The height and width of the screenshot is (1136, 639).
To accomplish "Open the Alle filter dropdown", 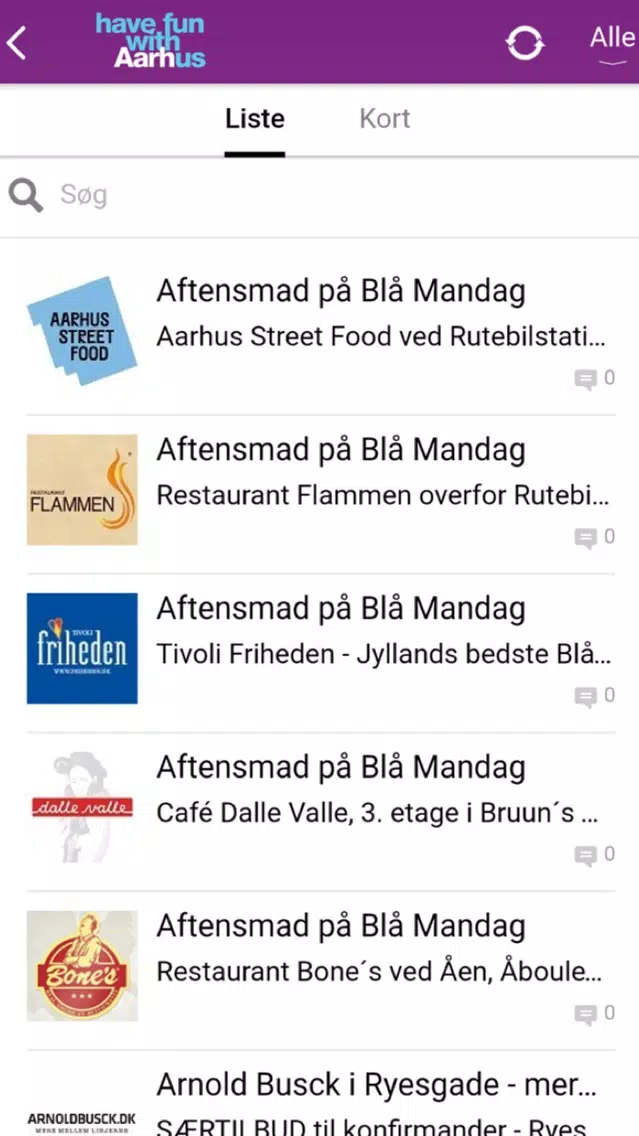I will coord(613,43).
